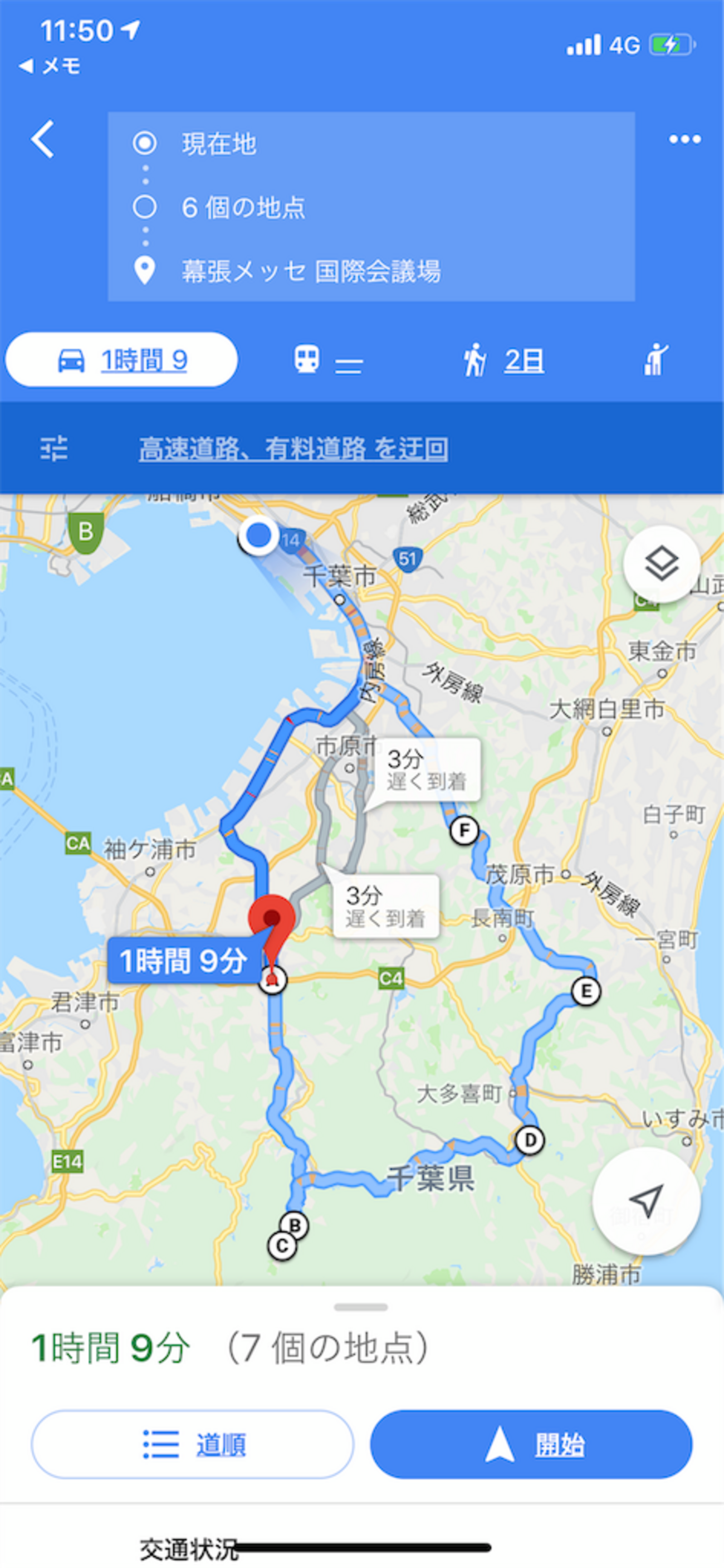Viewport: 724px width, 1568px height.
Task: Open the 6 個の地点 waypoints field
Action: (x=371, y=207)
